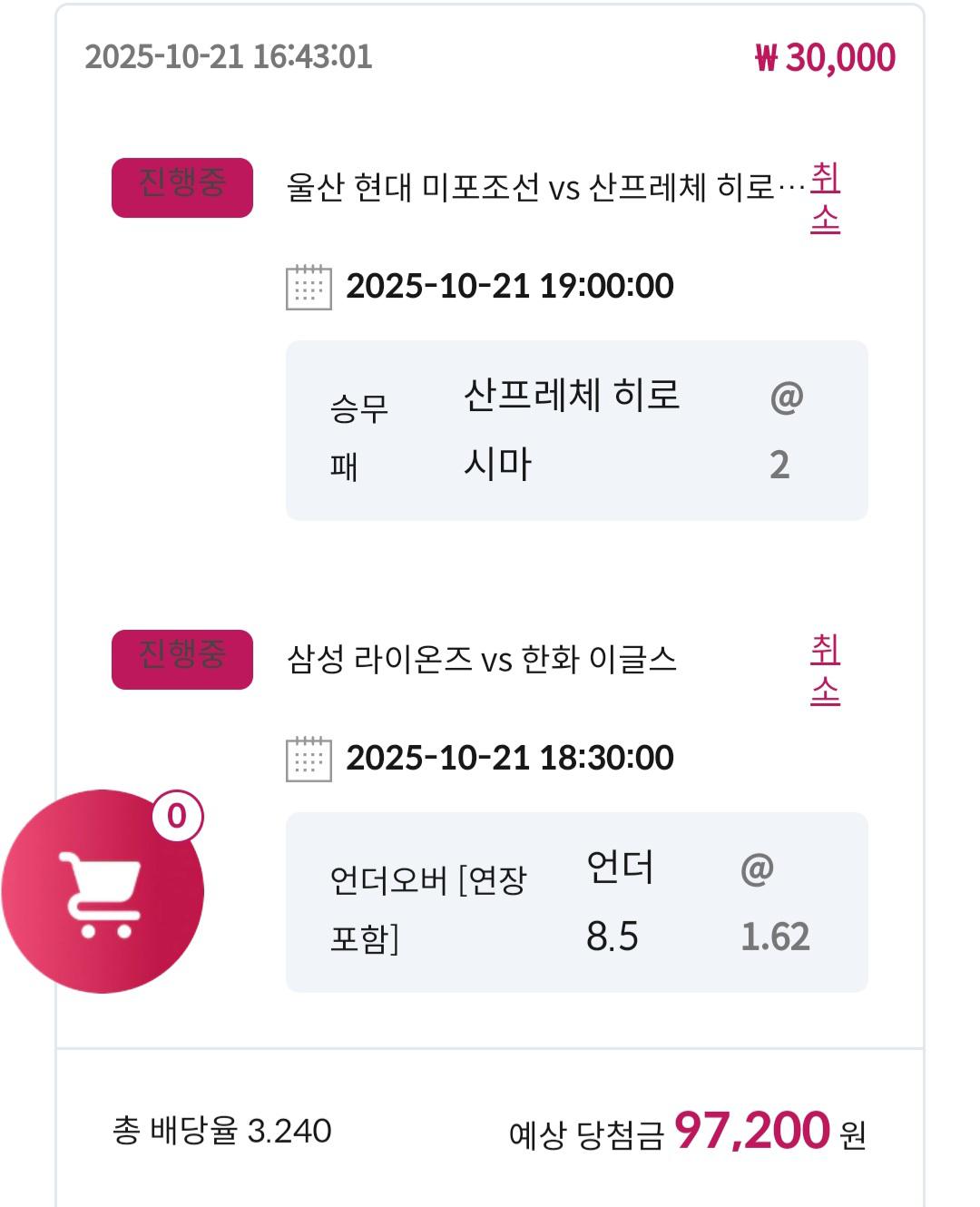Cancel the 삼성 라이온즈 vs 한화 이글스 bet
Image resolution: width=980 pixels, height=1207 pixels.
click(x=825, y=670)
